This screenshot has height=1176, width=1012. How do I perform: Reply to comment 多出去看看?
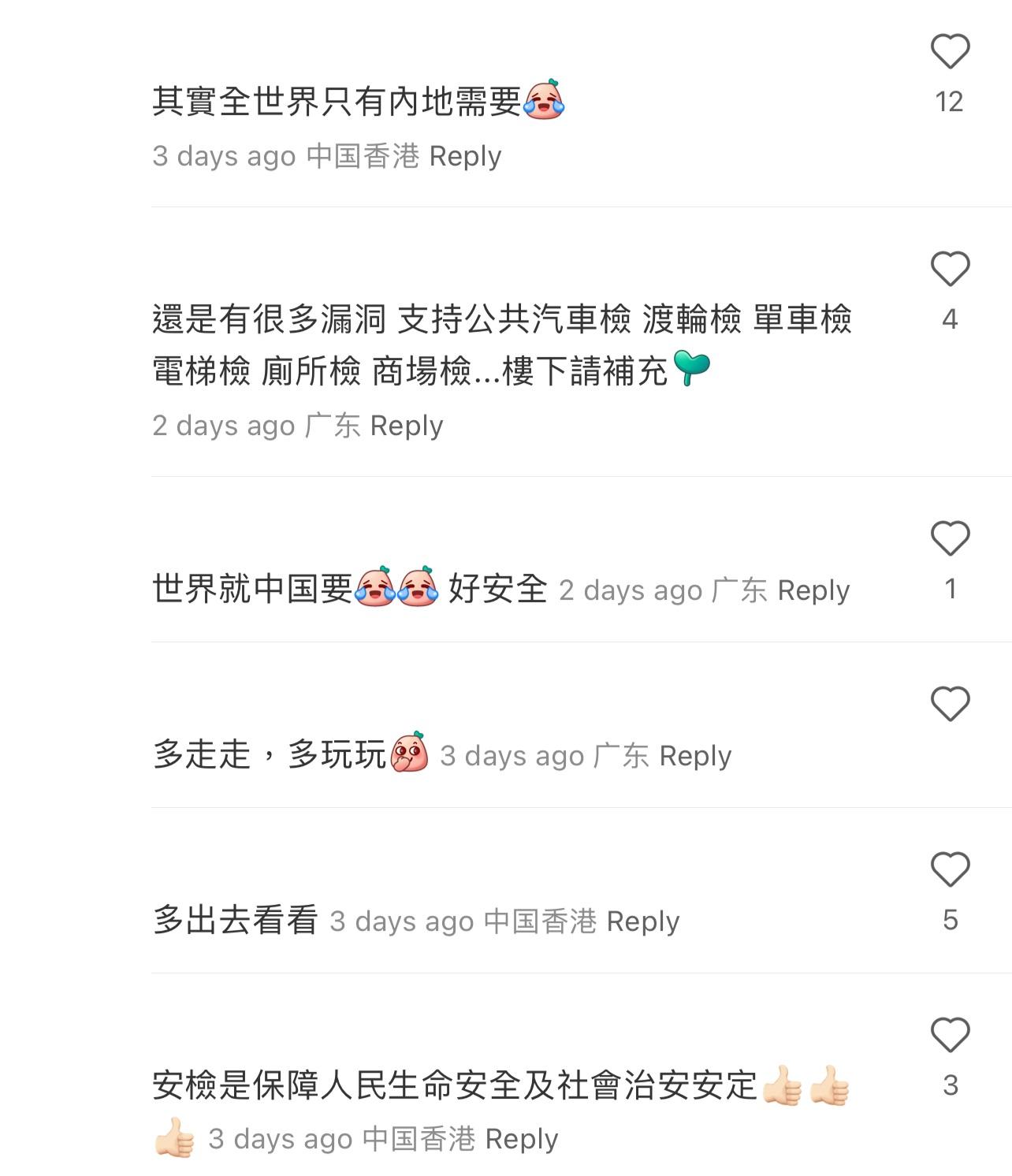[x=643, y=921]
